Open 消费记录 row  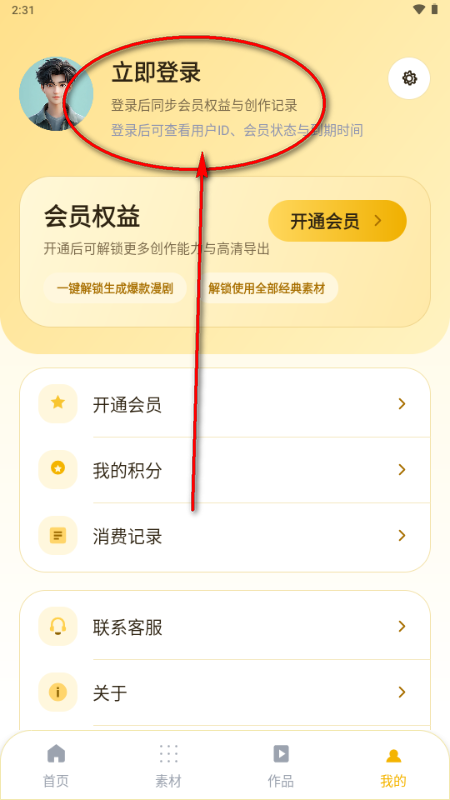tap(225, 536)
